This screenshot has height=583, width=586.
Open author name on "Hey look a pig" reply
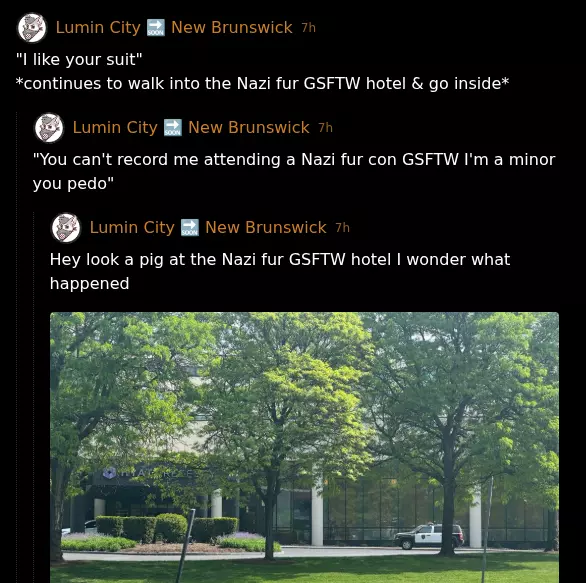click(208, 228)
